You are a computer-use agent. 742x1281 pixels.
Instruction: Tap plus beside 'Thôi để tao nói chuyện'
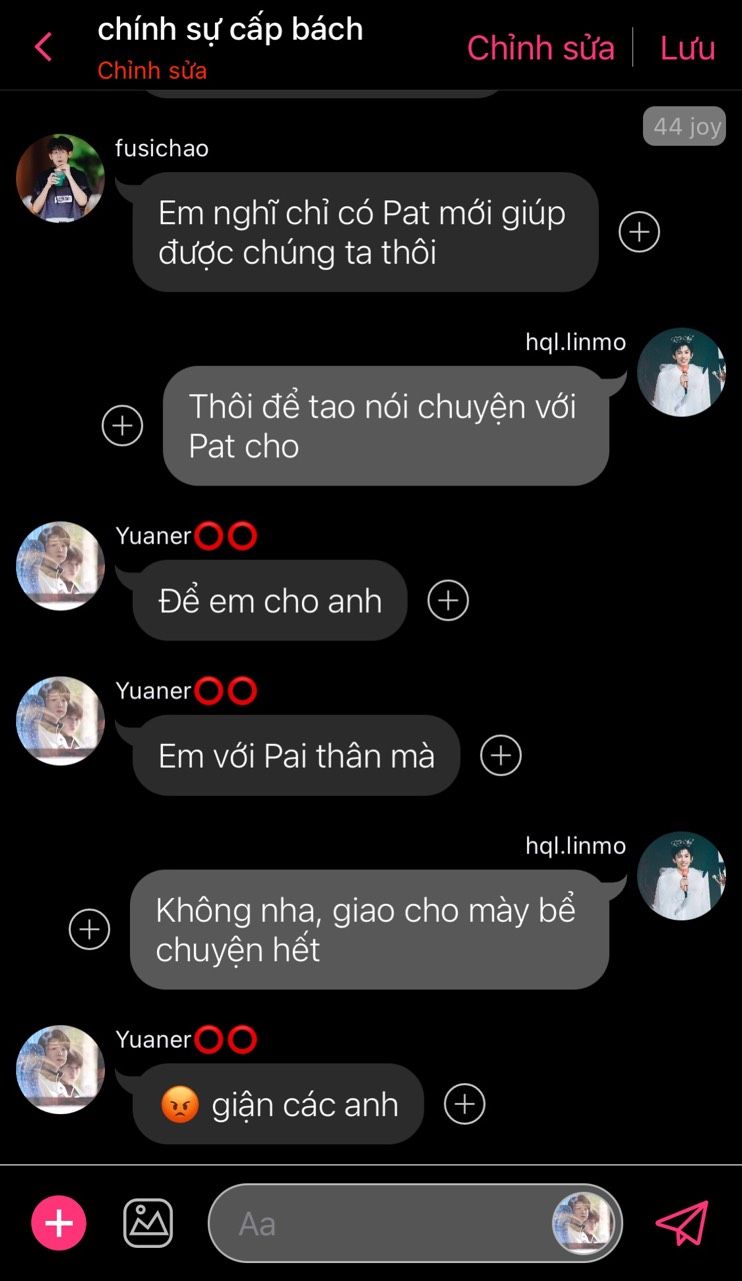(123, 426)
